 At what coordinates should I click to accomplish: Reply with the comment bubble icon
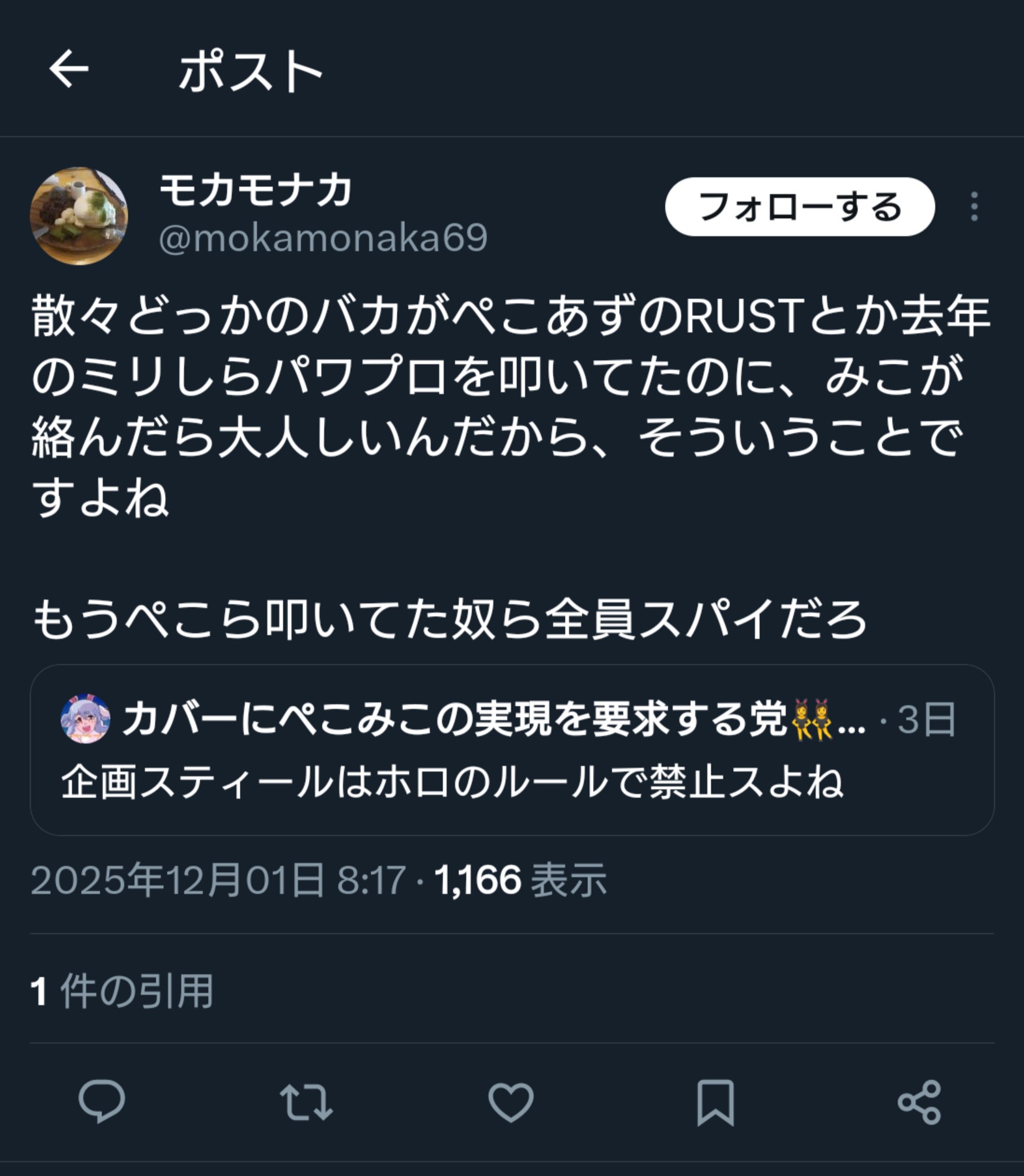102,1101
